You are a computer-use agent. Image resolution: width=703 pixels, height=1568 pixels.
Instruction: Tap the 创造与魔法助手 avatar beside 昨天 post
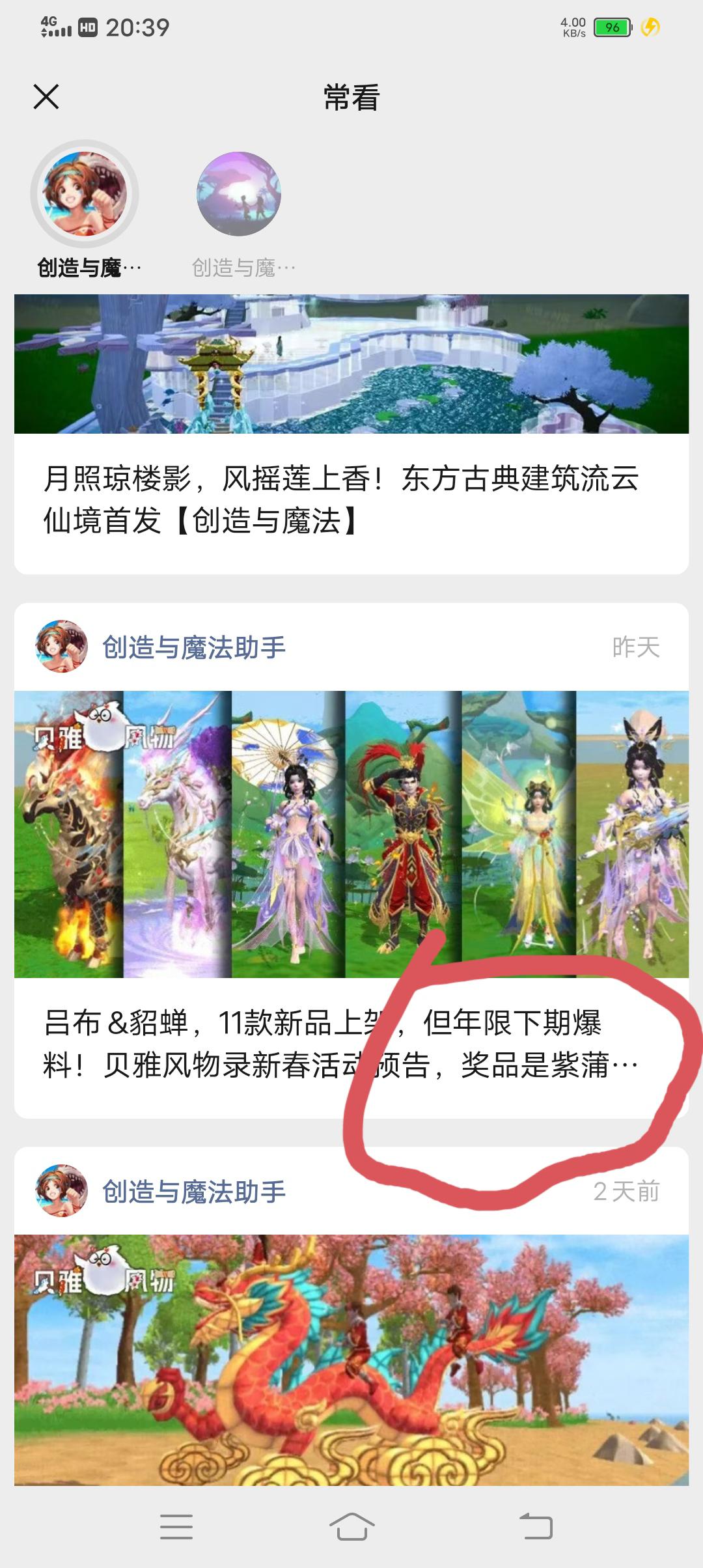coord(63,647)
